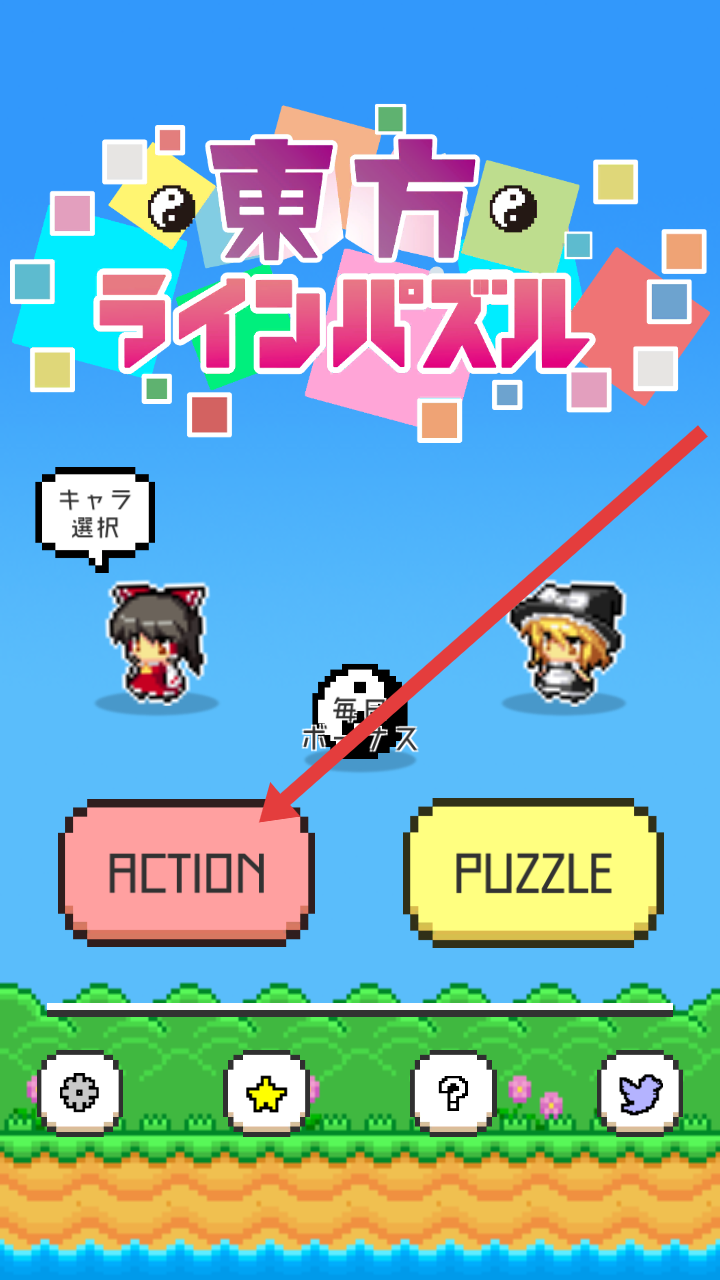Claim the 毎日ボーナス yin-yang ball
The height and width of the screenshot is (1280, 720).
tap(360, 712)
